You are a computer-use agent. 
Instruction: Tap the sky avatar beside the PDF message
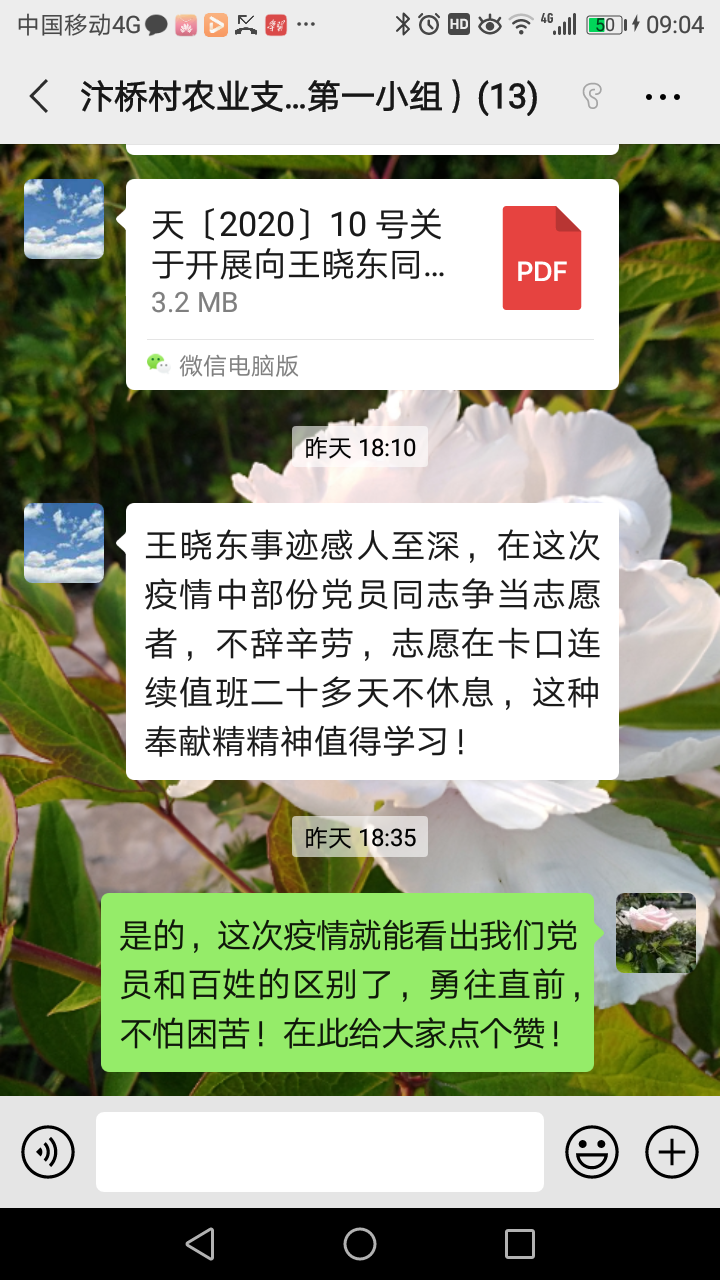[64, 219]
